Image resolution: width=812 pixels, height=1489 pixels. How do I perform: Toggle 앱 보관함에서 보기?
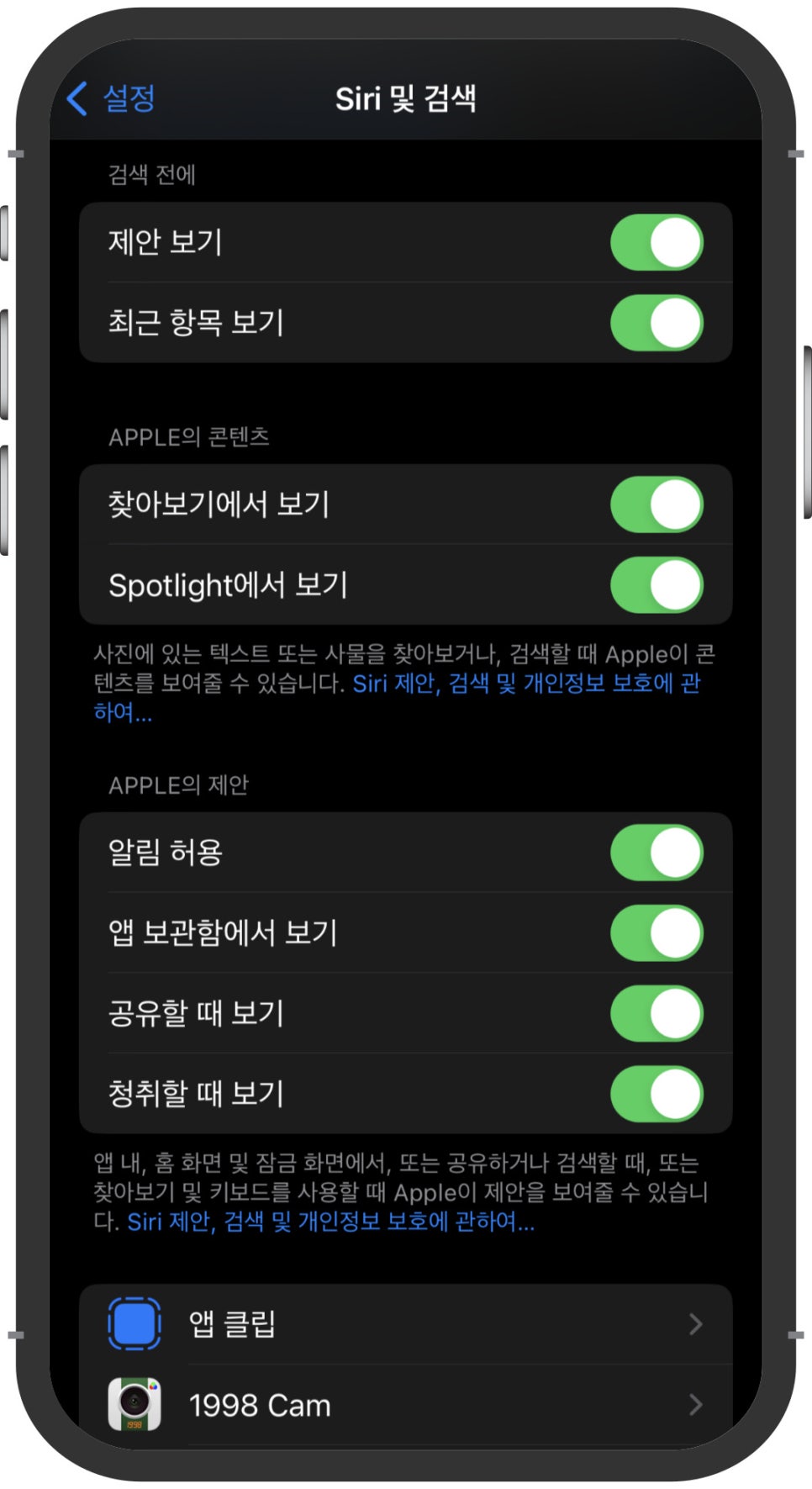point(656,933)
